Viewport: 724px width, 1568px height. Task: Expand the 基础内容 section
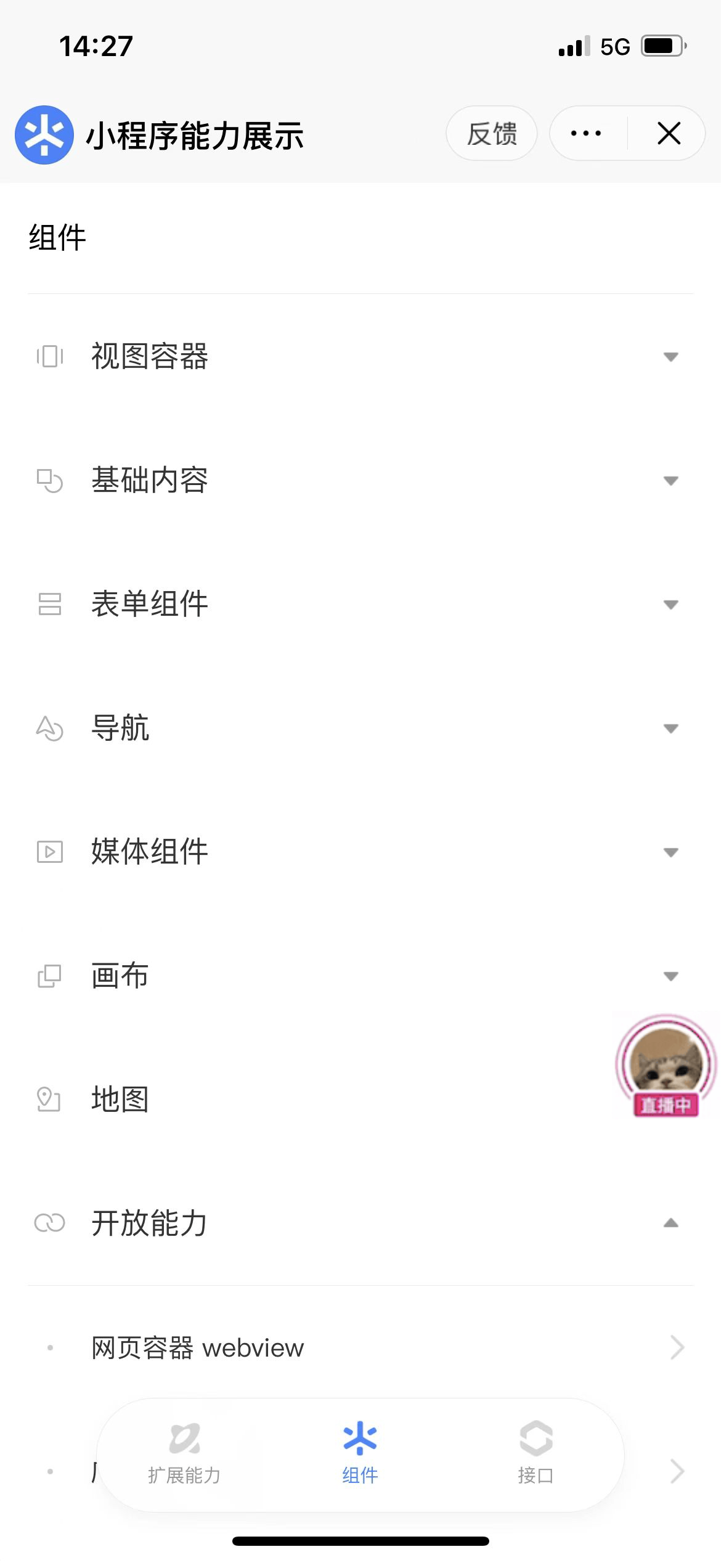click(x=360, y=480)
